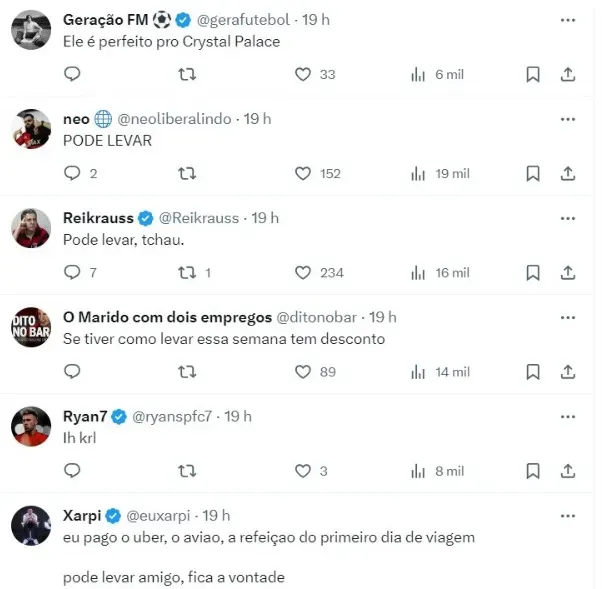606x589 pixels.
Task: Repost Reikrauss's tweet
Action: click(187, 272)
